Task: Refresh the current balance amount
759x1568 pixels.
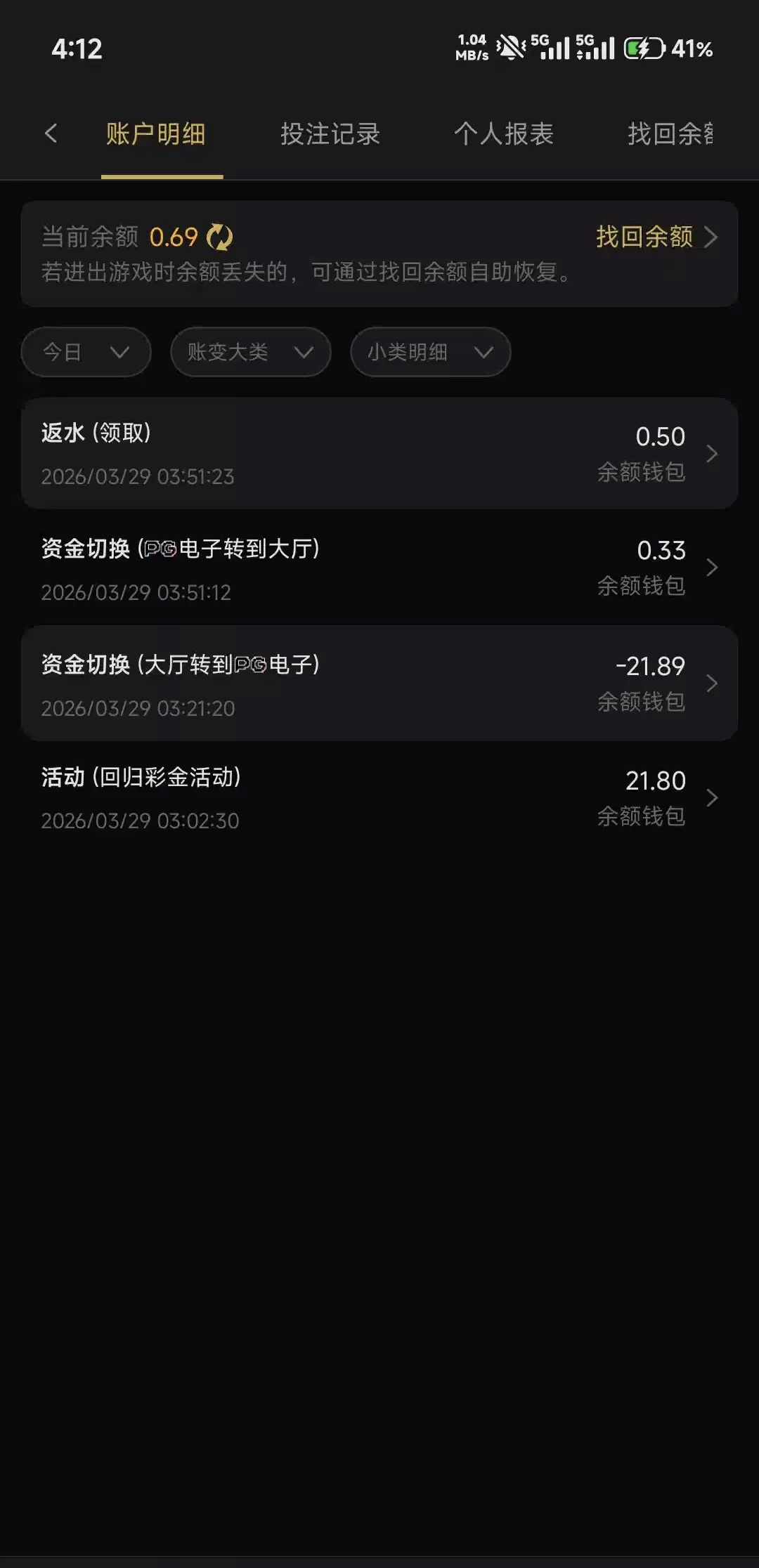Action: pos(220,237)
